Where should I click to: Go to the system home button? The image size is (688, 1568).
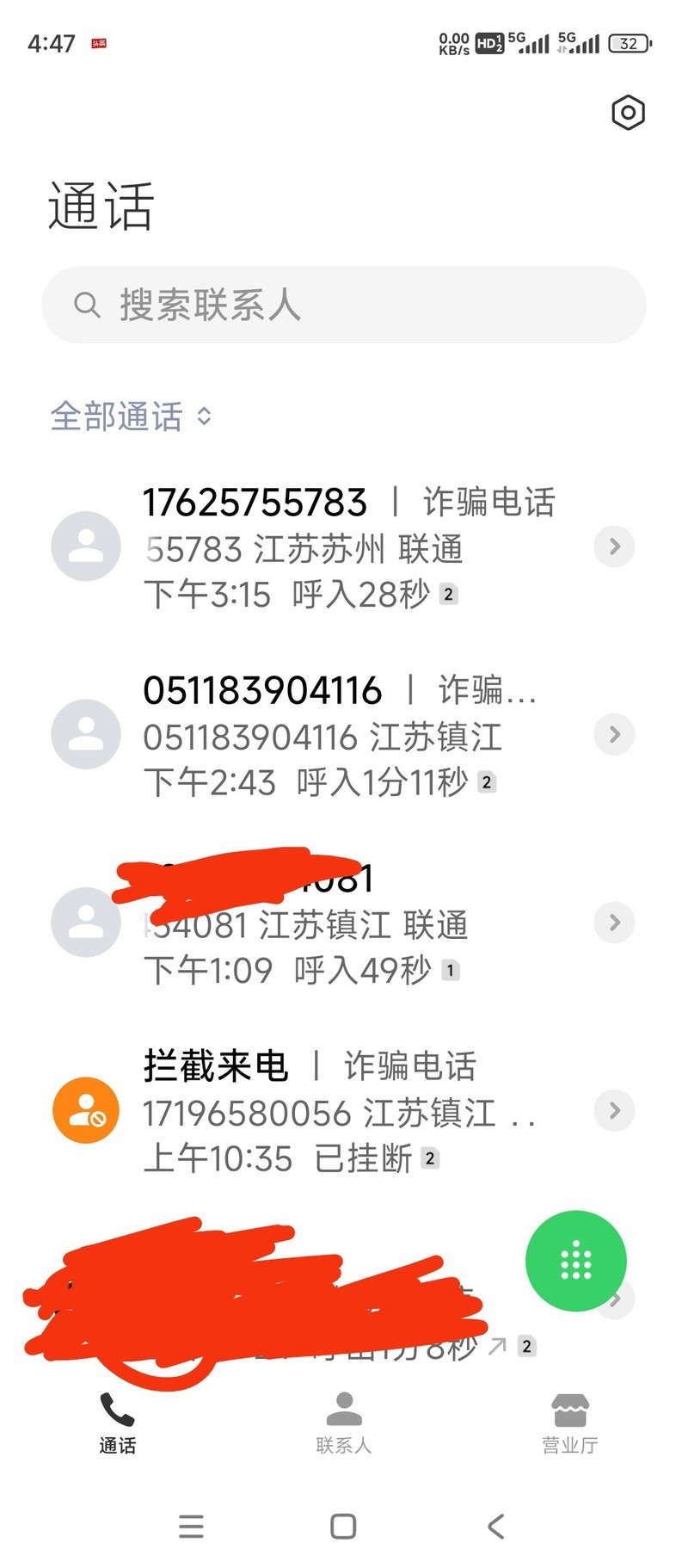click(343, 1527)
